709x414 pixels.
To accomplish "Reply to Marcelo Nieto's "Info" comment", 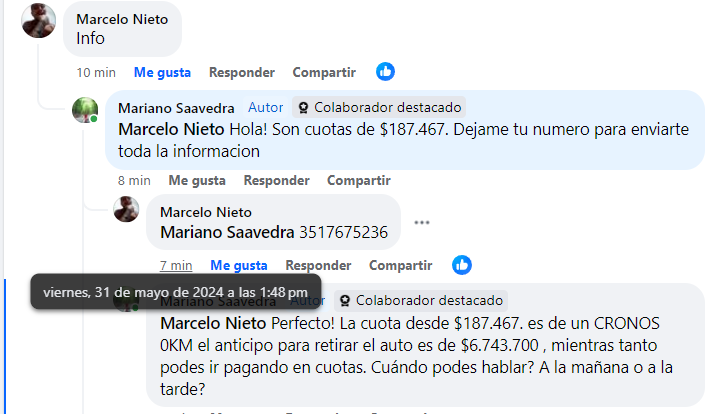I will pyautogui.click(x=241, y=72).
